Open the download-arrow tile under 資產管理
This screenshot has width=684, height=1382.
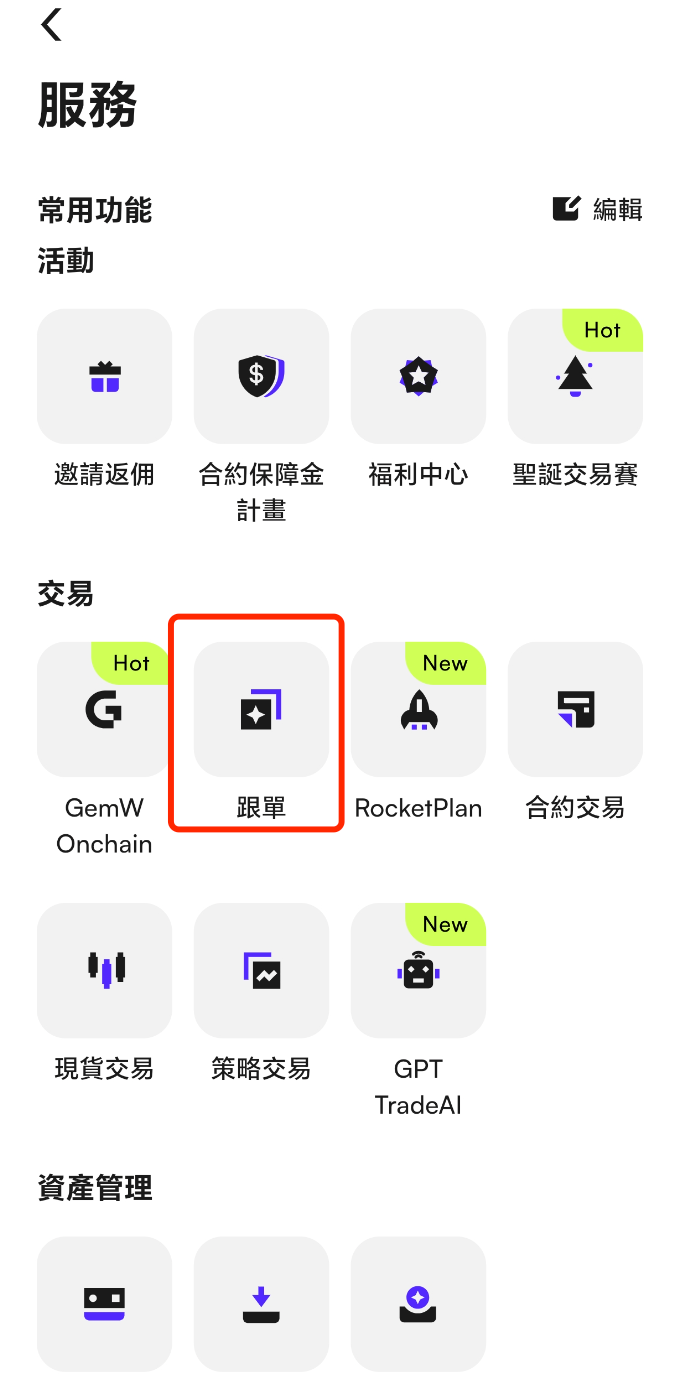point(261,1302)
